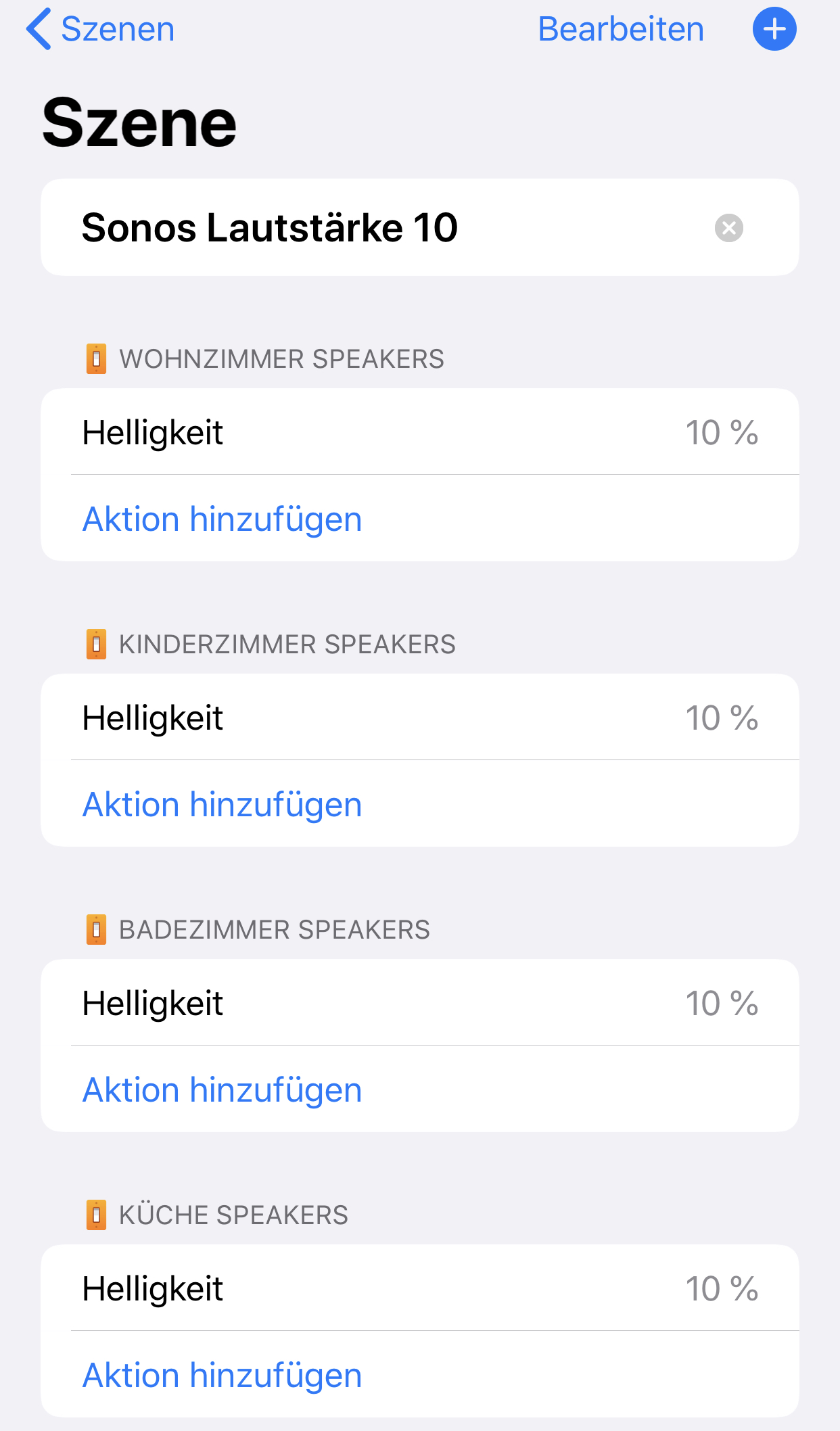Go back to Szenen
The image size is (840, 1431).
point(101,30)
